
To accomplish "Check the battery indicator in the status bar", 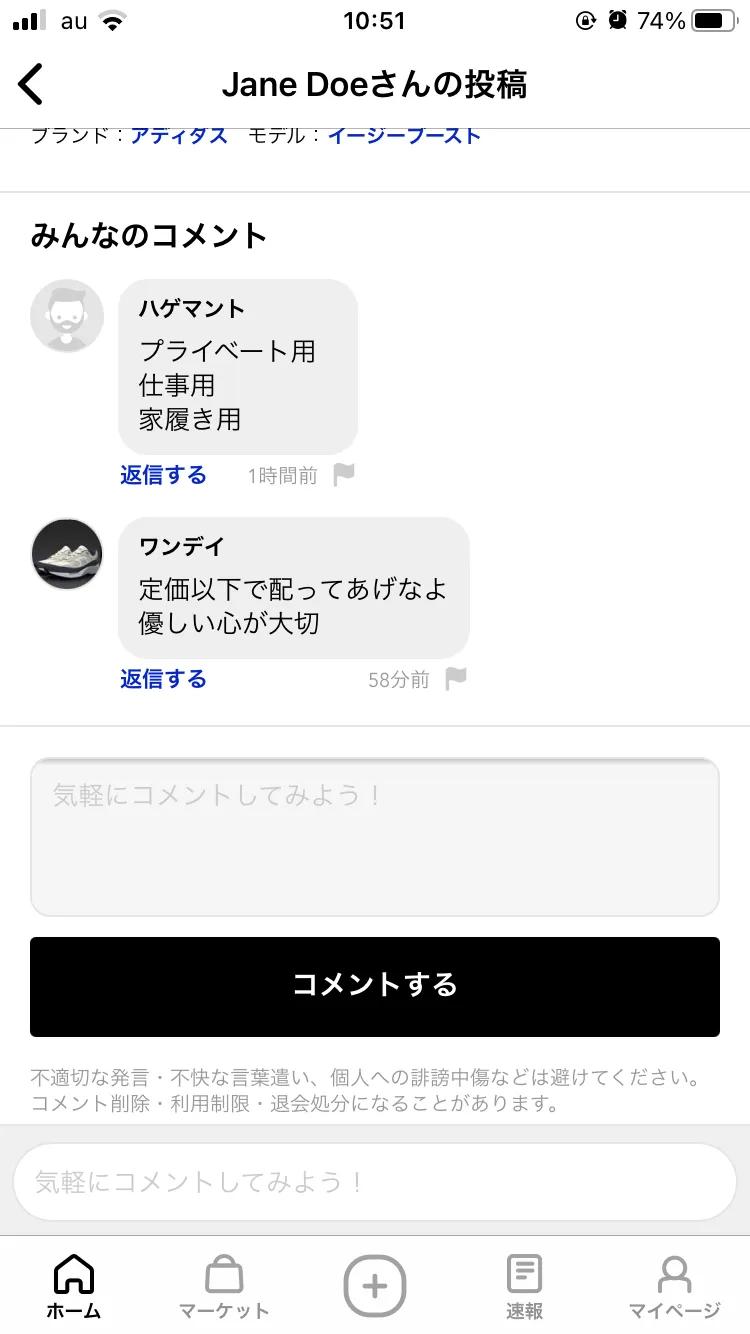I will [x=712, y=20].
